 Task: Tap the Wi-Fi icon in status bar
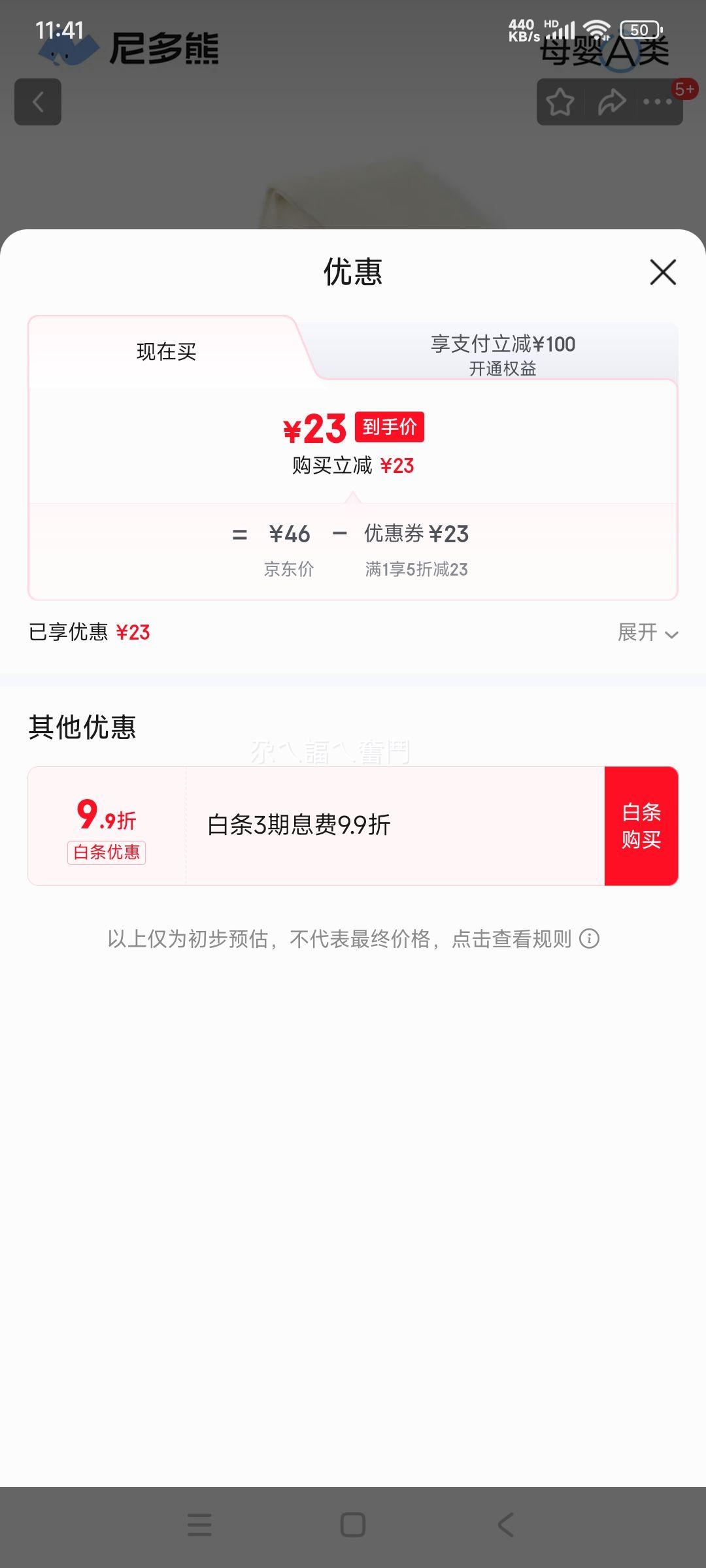[596, 29]
